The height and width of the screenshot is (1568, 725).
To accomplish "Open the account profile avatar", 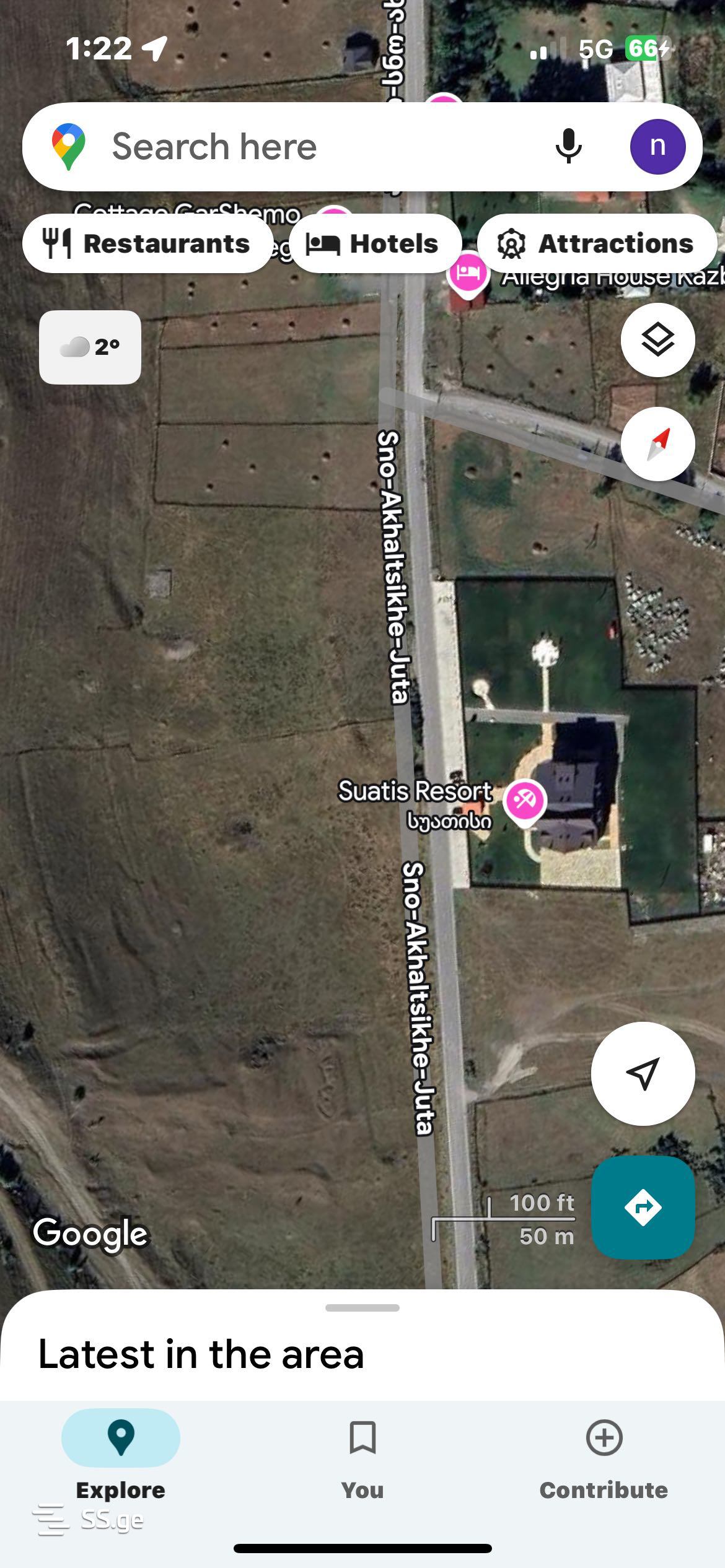I will [x=657, y=147].
